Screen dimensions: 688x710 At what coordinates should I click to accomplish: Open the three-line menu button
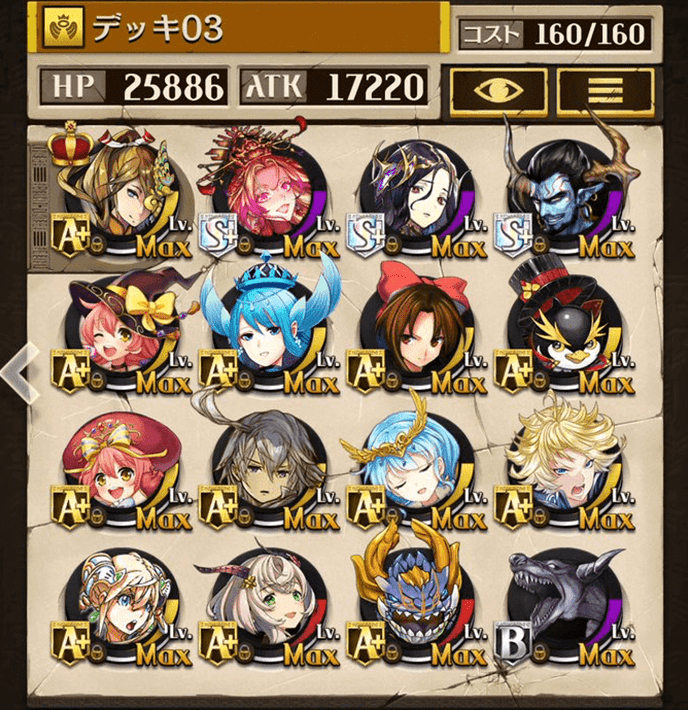[x=605, y=90]
